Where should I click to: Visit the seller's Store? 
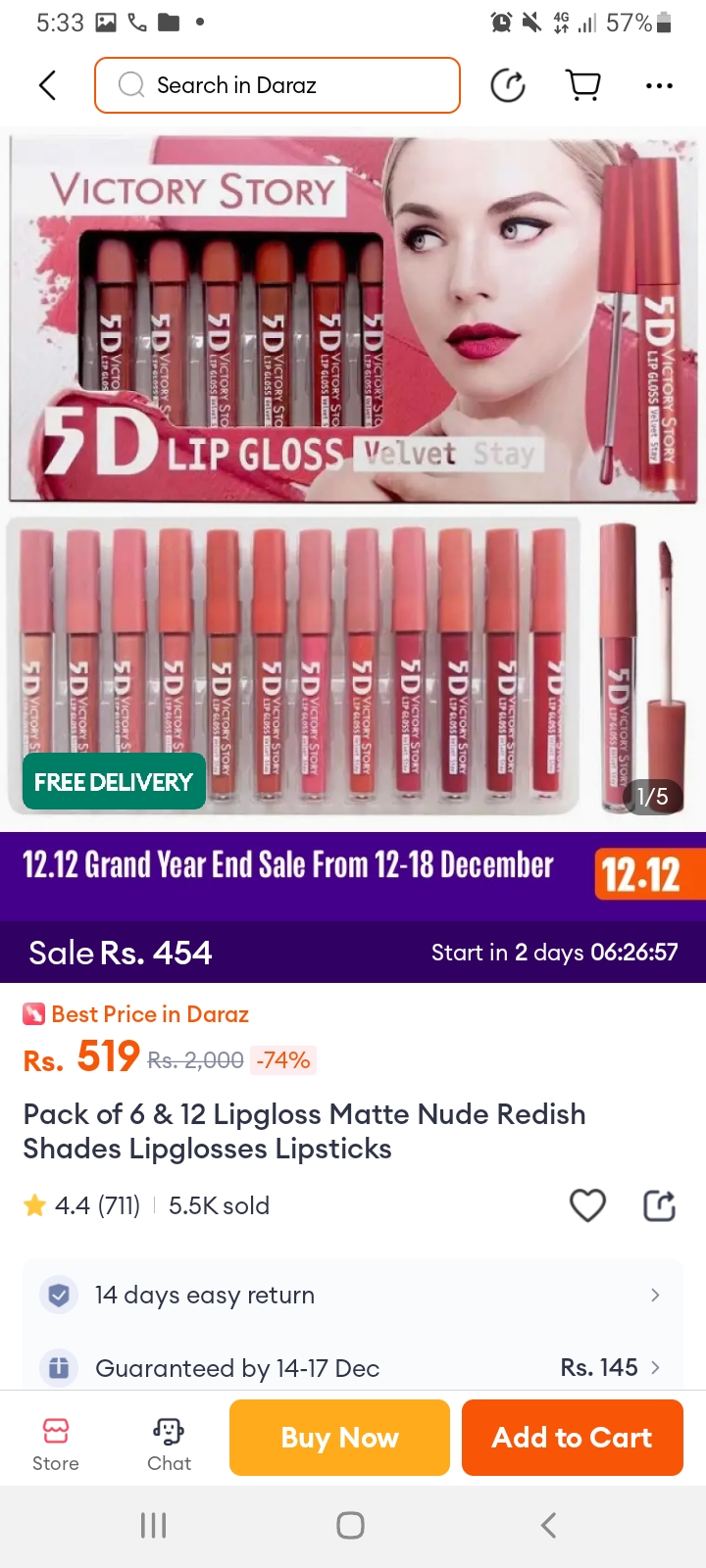56,1443
